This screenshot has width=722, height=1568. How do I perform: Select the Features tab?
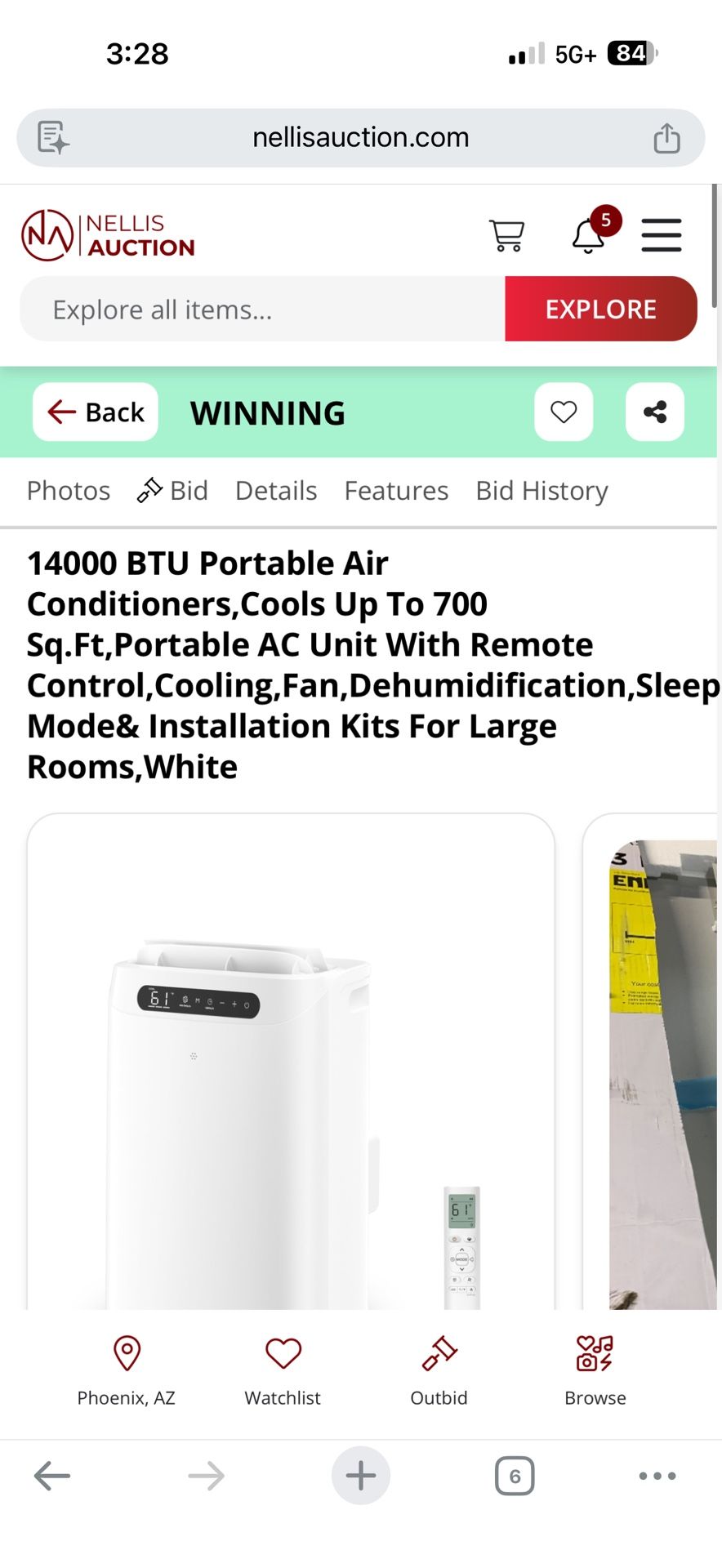(x=396, y=490)
